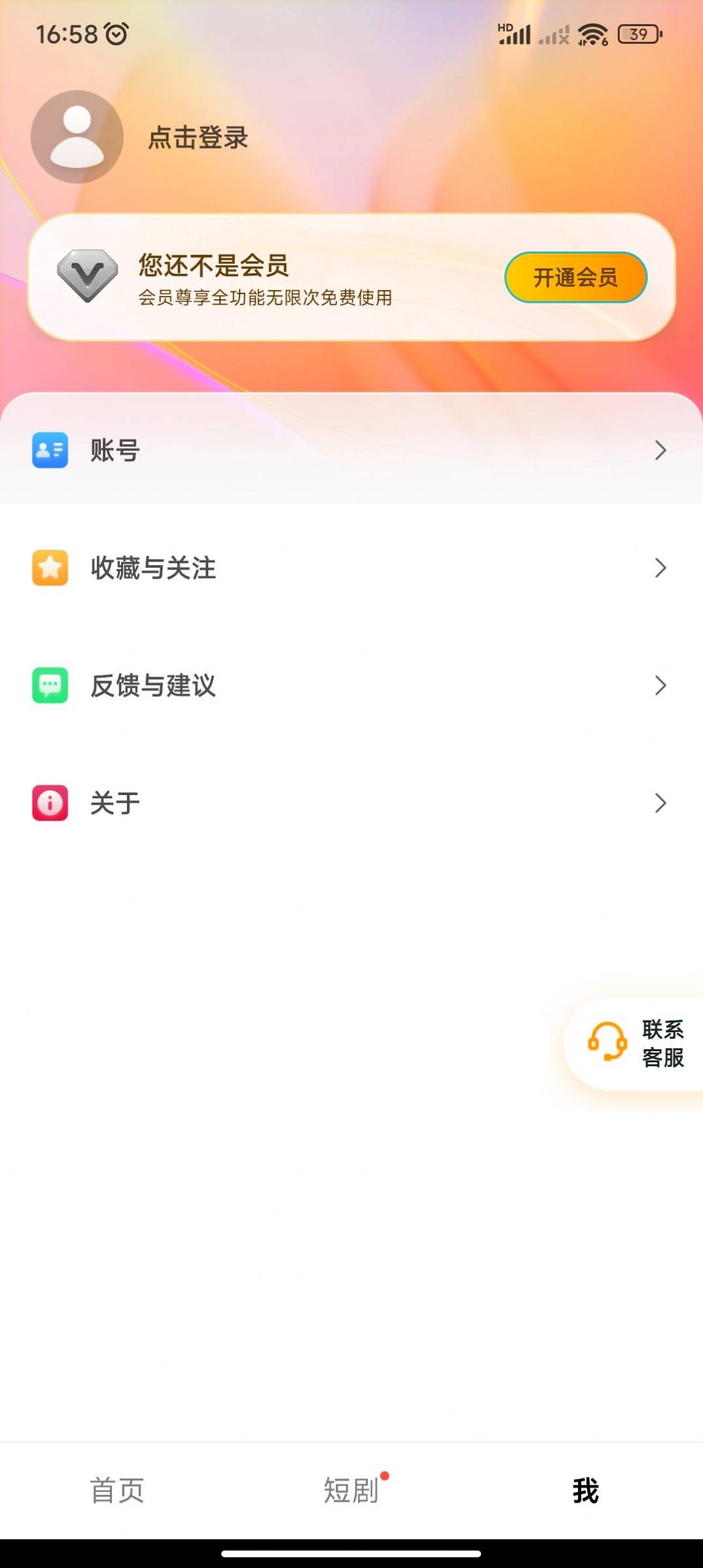This screenshot has height=1568, width=703.
Task: Expand the 账号 row chevron
Action: tap(660, 450)
